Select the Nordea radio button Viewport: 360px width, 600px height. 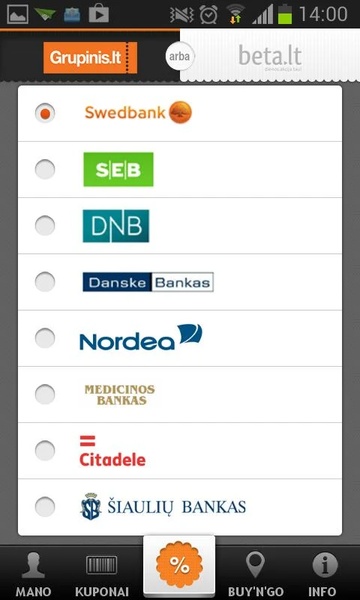[x=45, y=338]
